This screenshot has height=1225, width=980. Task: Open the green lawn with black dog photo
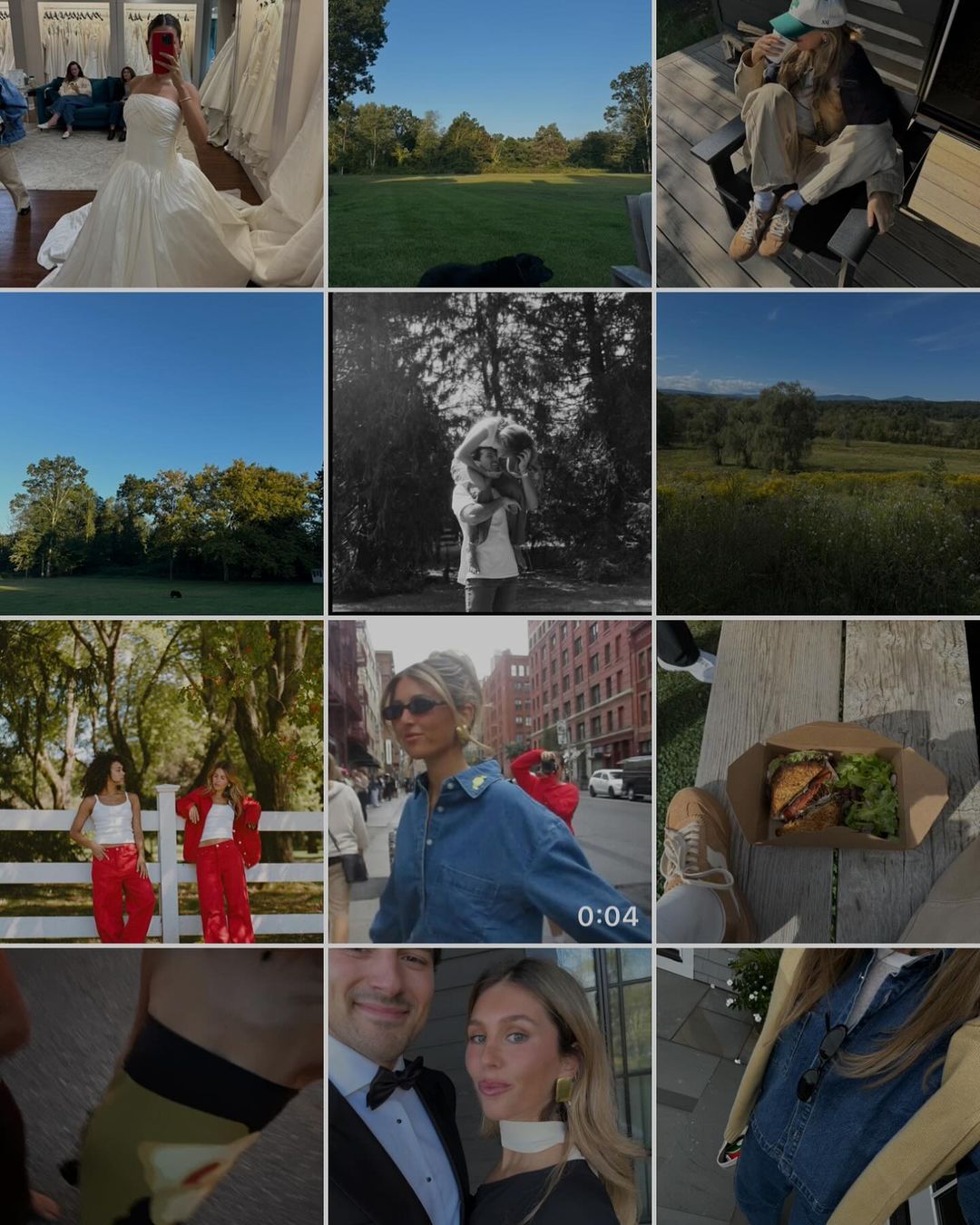(490, 143)
